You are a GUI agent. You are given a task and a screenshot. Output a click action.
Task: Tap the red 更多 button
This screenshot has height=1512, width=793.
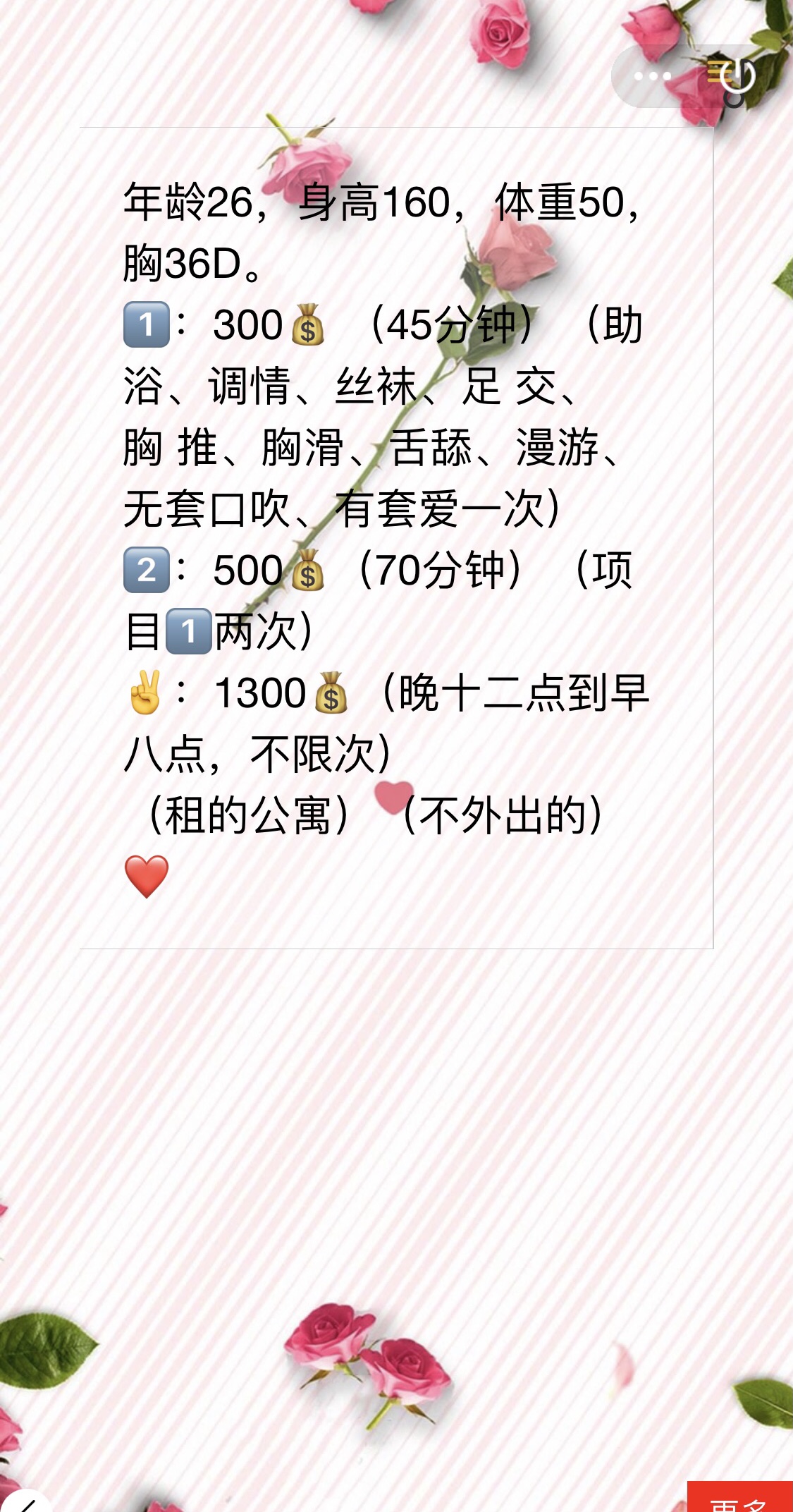739,1499
